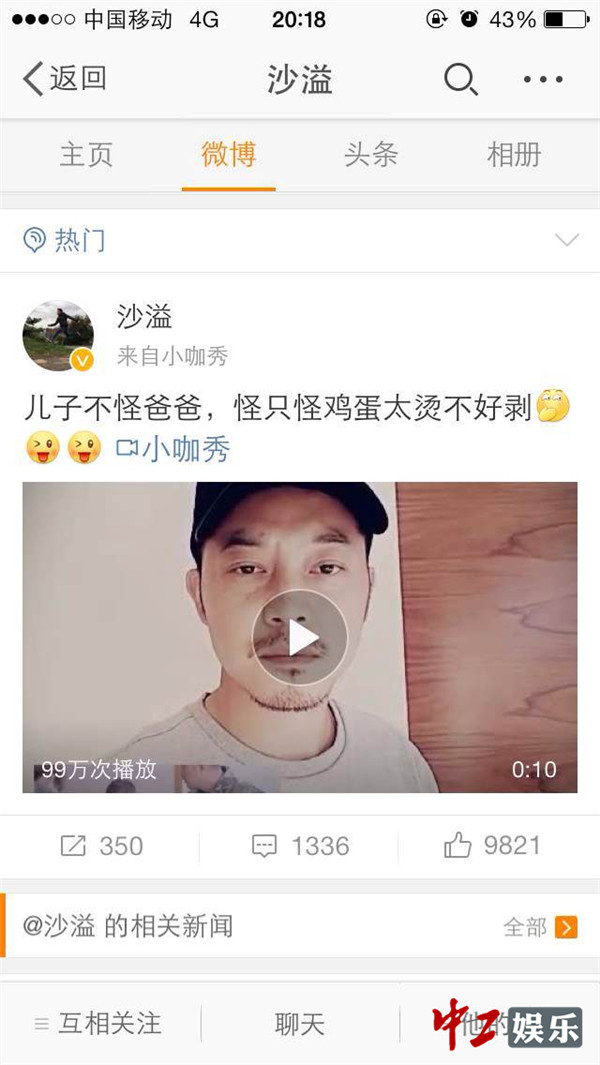Image resolution: width=600 pixels, height=1065 pixels.
Task: Select the 微博 tab
Action: [x=228, y=154]
